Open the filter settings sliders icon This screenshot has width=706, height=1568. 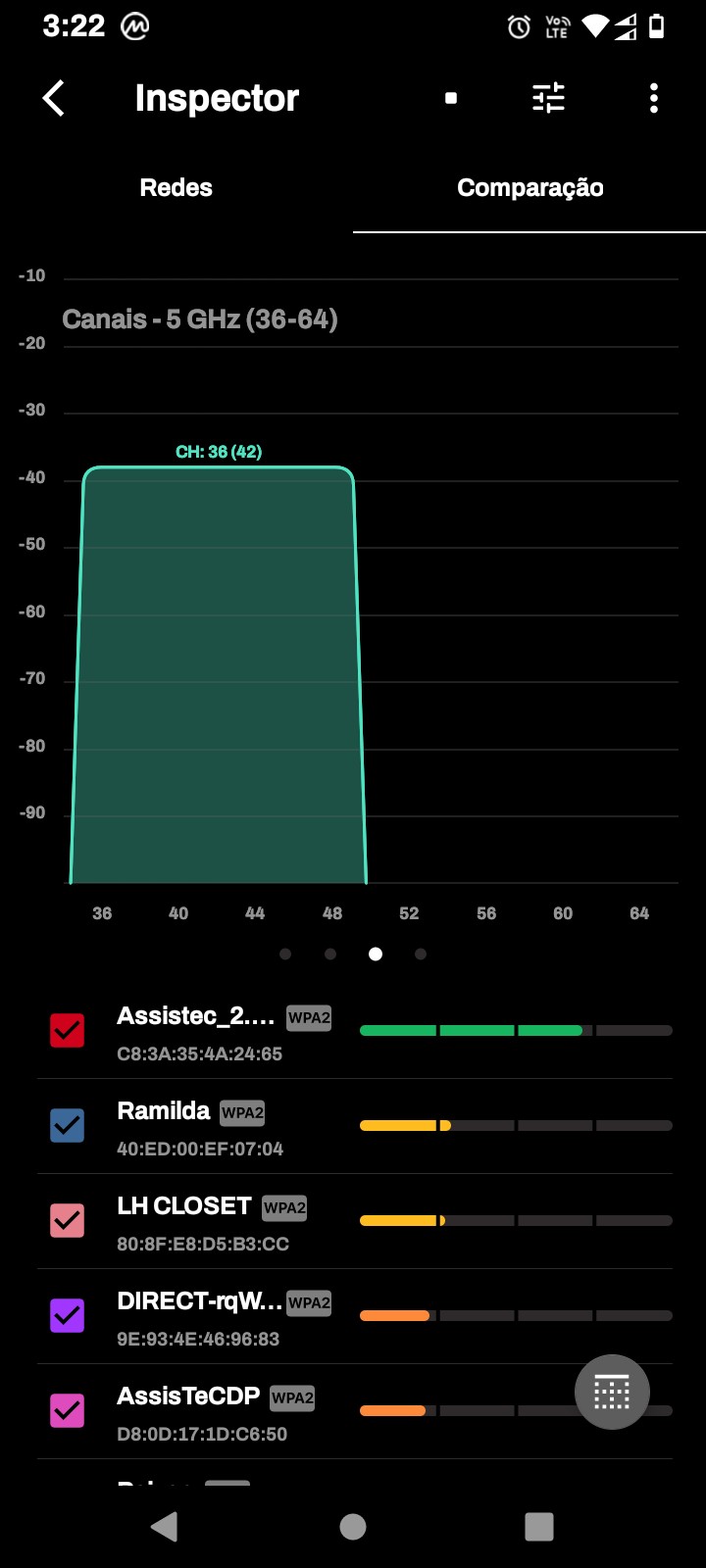pos(548,98)
